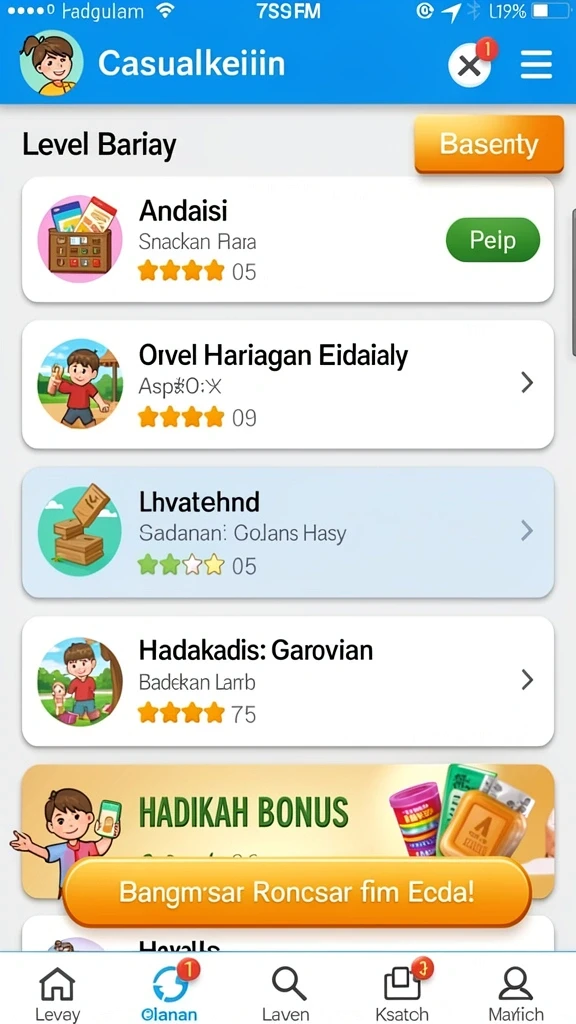This screenshot has width=576, height=1024.
Task: Switch to the Marich profile tab
Action: 516,993
